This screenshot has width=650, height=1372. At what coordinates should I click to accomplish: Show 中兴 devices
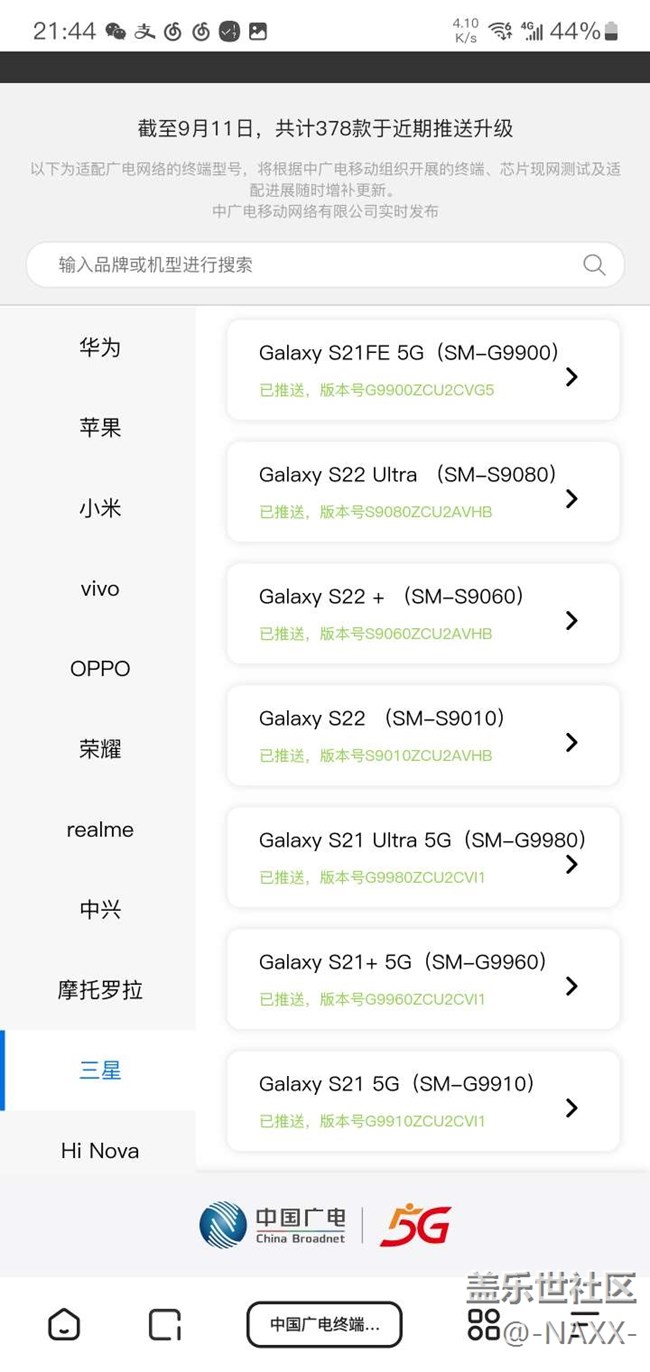click(x=98, y=909)
